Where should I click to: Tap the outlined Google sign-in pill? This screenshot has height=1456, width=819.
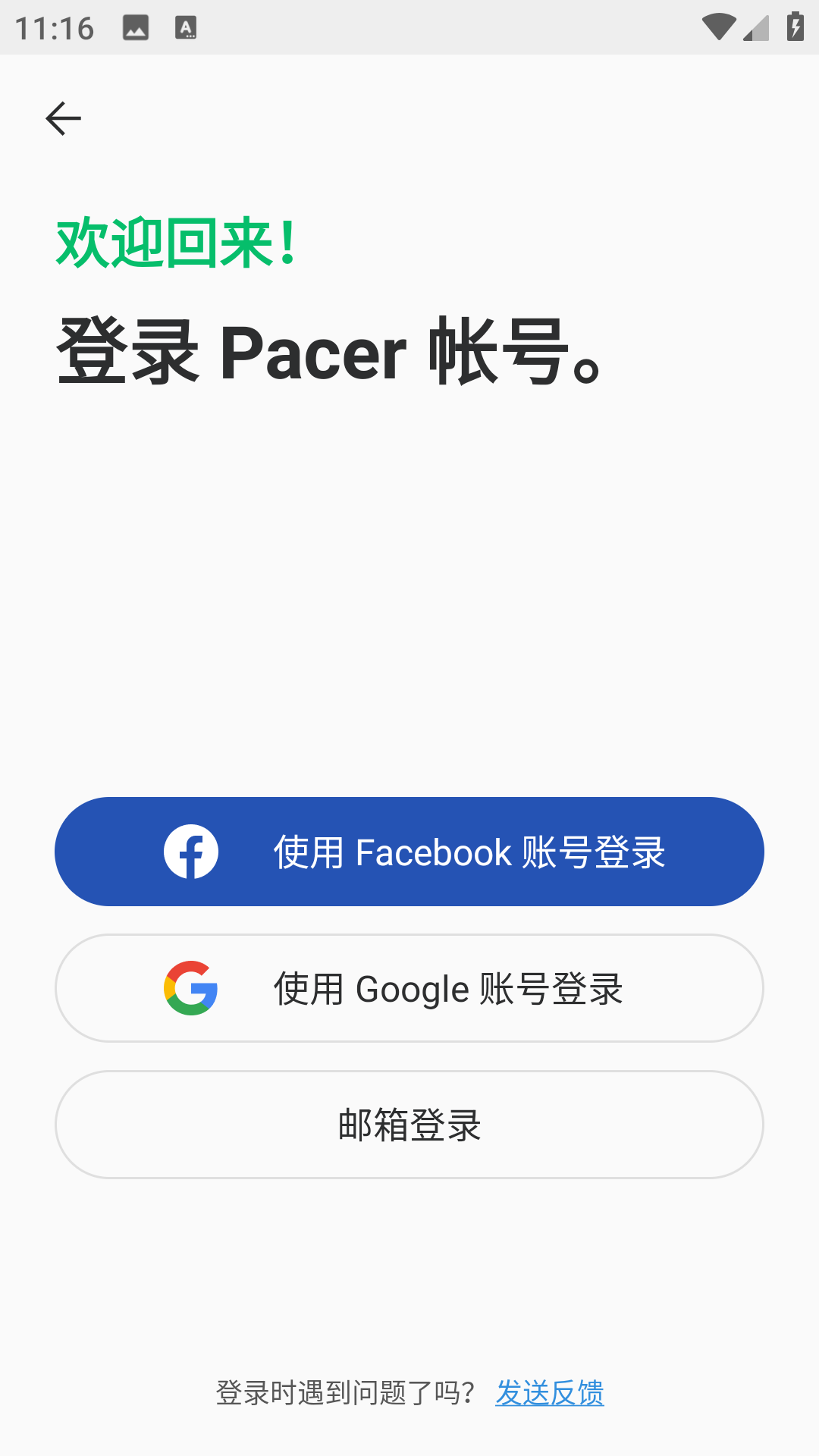pyautogui.click(x=409, y=987)
